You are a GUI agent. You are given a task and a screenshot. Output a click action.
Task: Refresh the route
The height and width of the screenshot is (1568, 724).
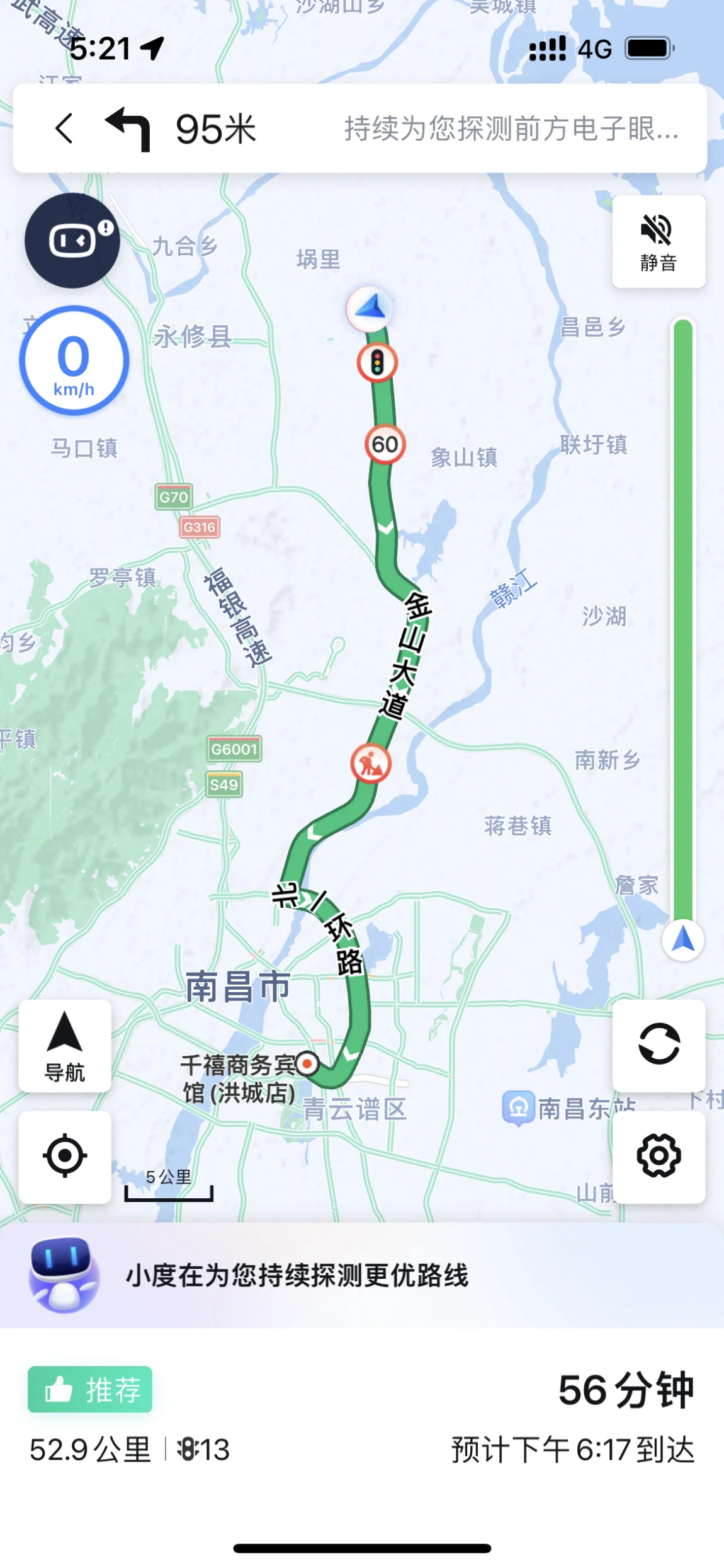[659, 1044]
